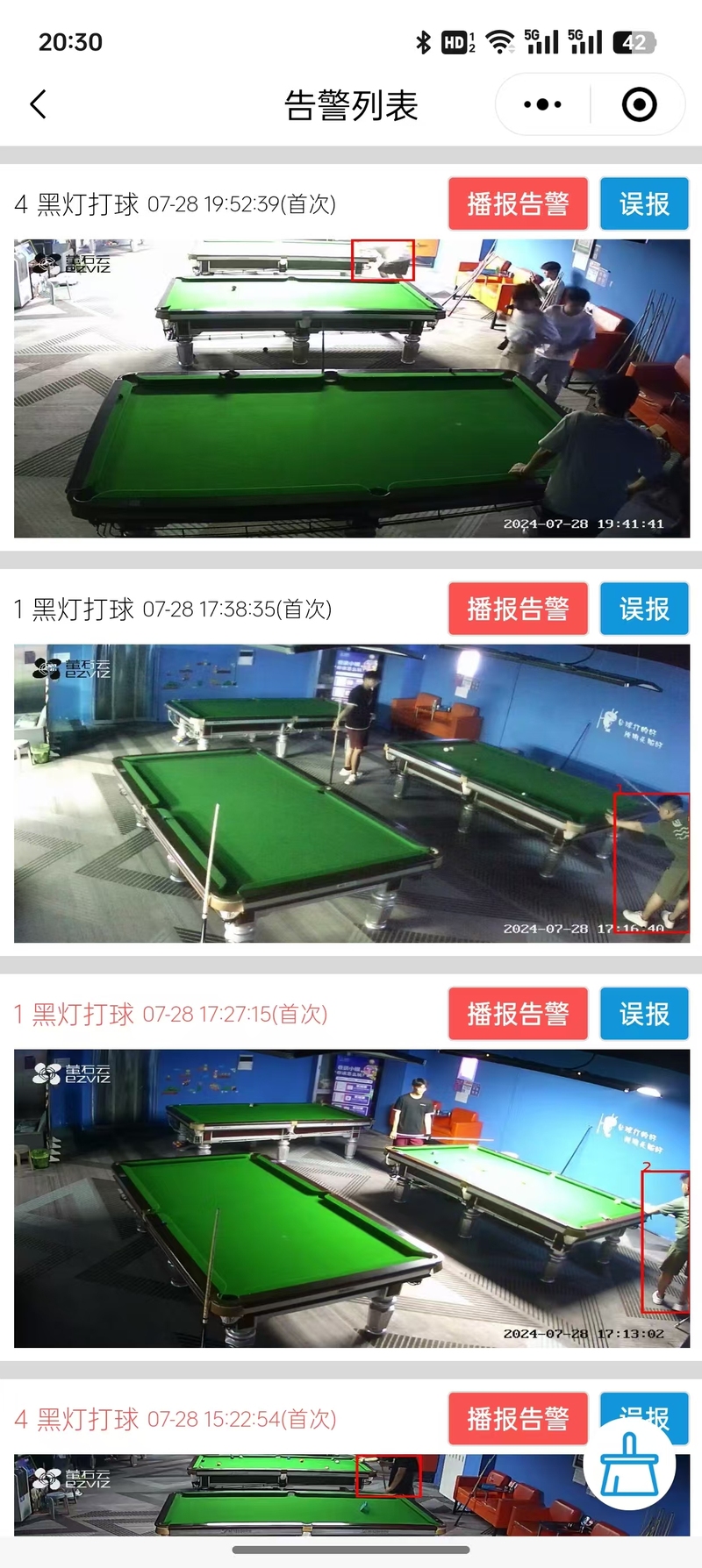Mark the 19:52:39 alarm as false report
Image resolution: width=702 pixels, height=1568 pixels.
[644, 204]
